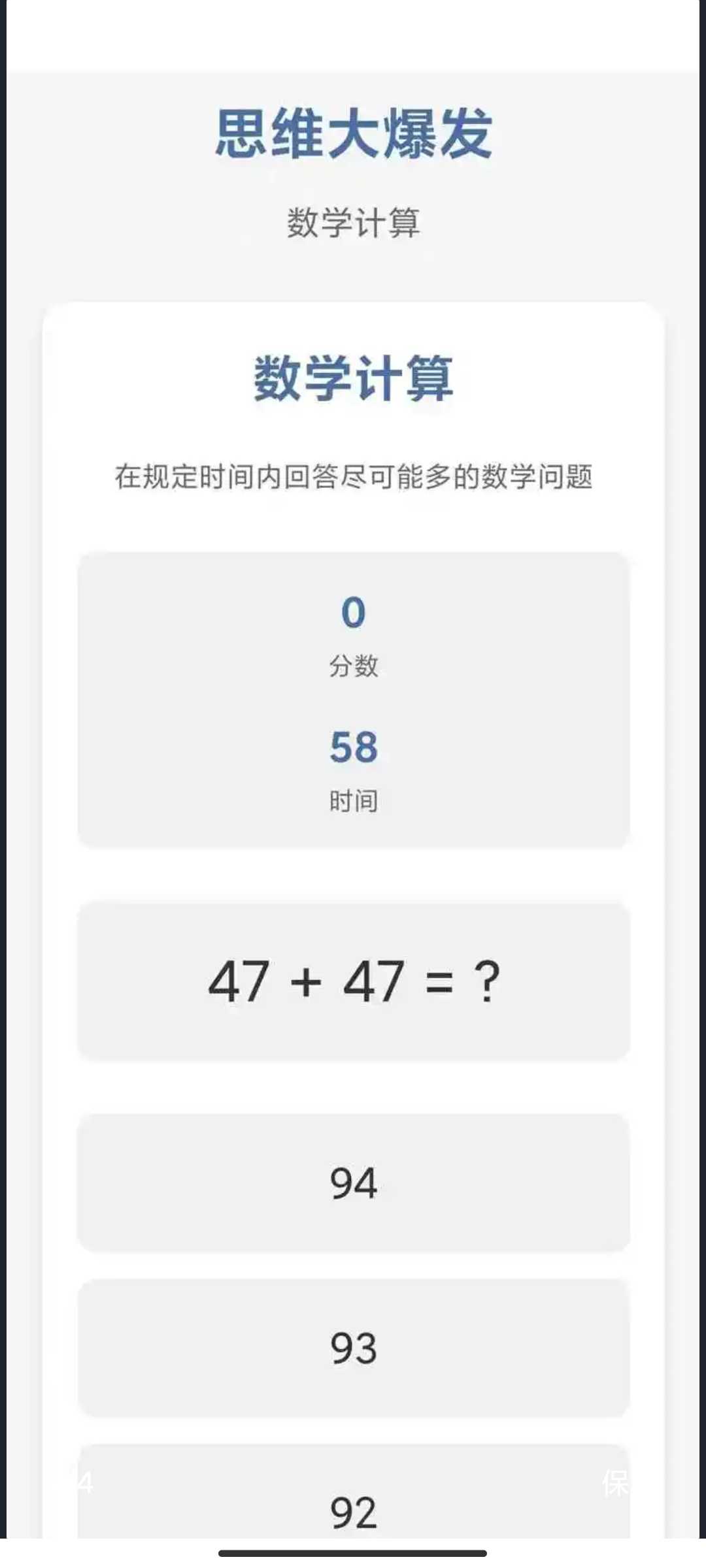Select 94 as the answer
Image resolution: width=706 pixels, height=1568 pixels.
pyautogui.click(x=353, y=1183)
